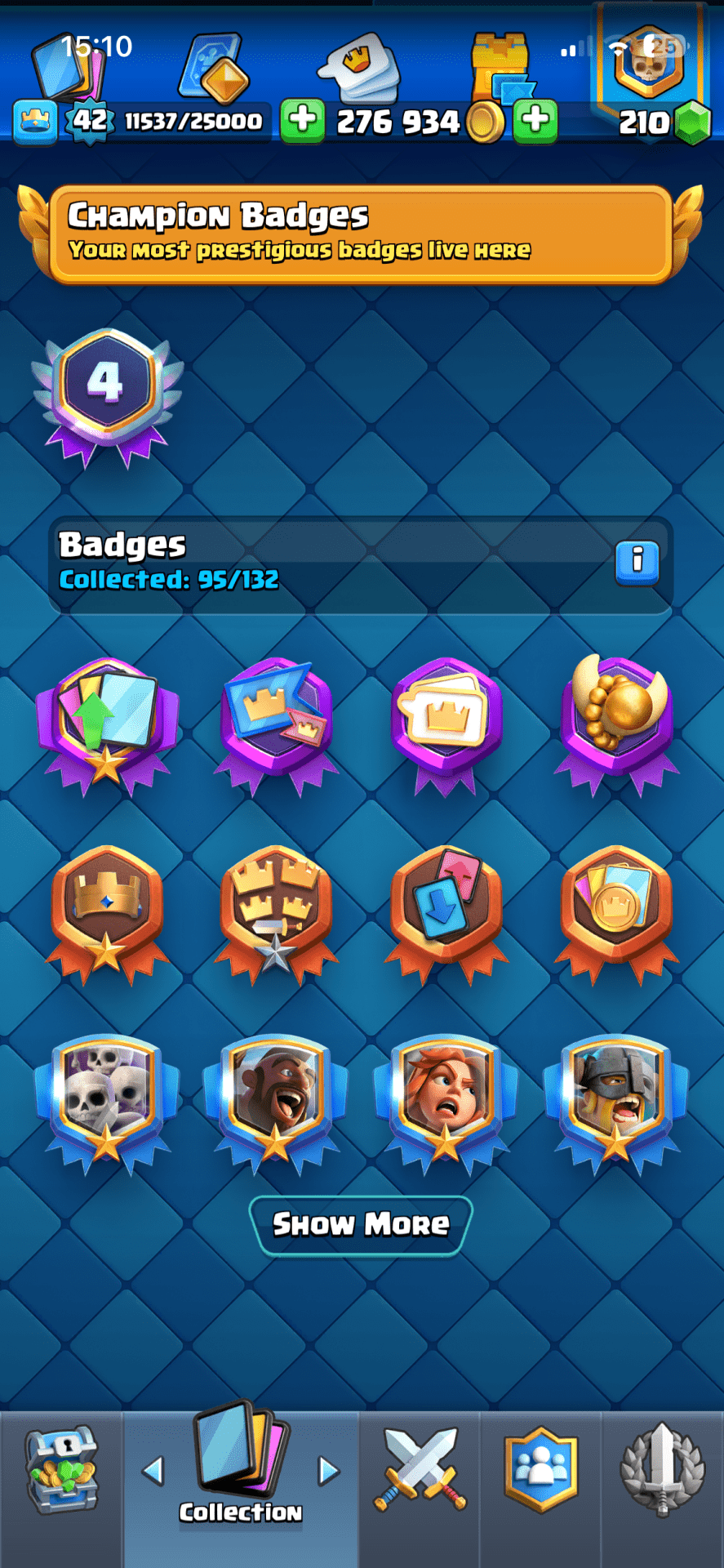Open the Badges info icon
The image size is (724, 1568).
(x=637, y=561)
